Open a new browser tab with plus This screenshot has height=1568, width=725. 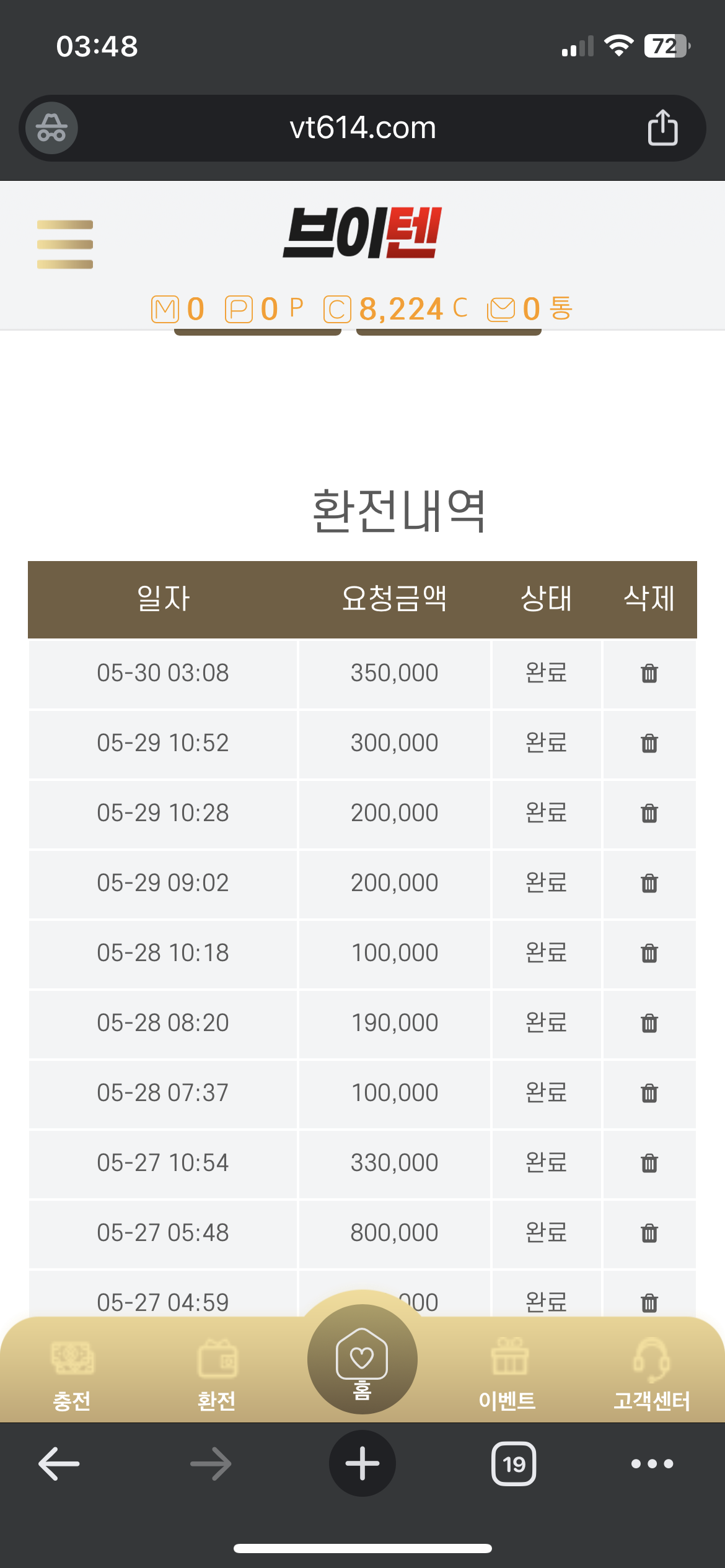coord(362,1464)
